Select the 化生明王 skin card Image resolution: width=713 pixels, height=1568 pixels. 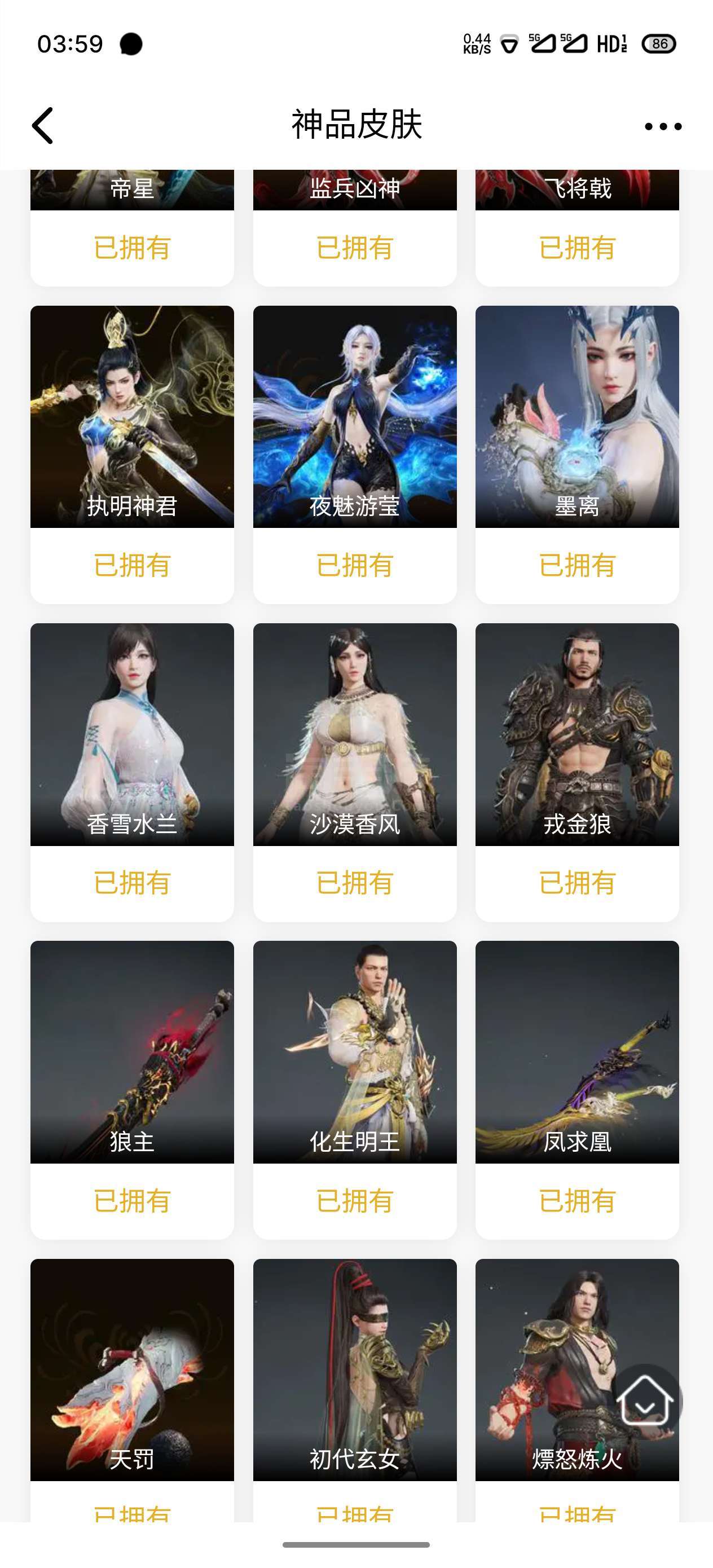click(355, 1090)
